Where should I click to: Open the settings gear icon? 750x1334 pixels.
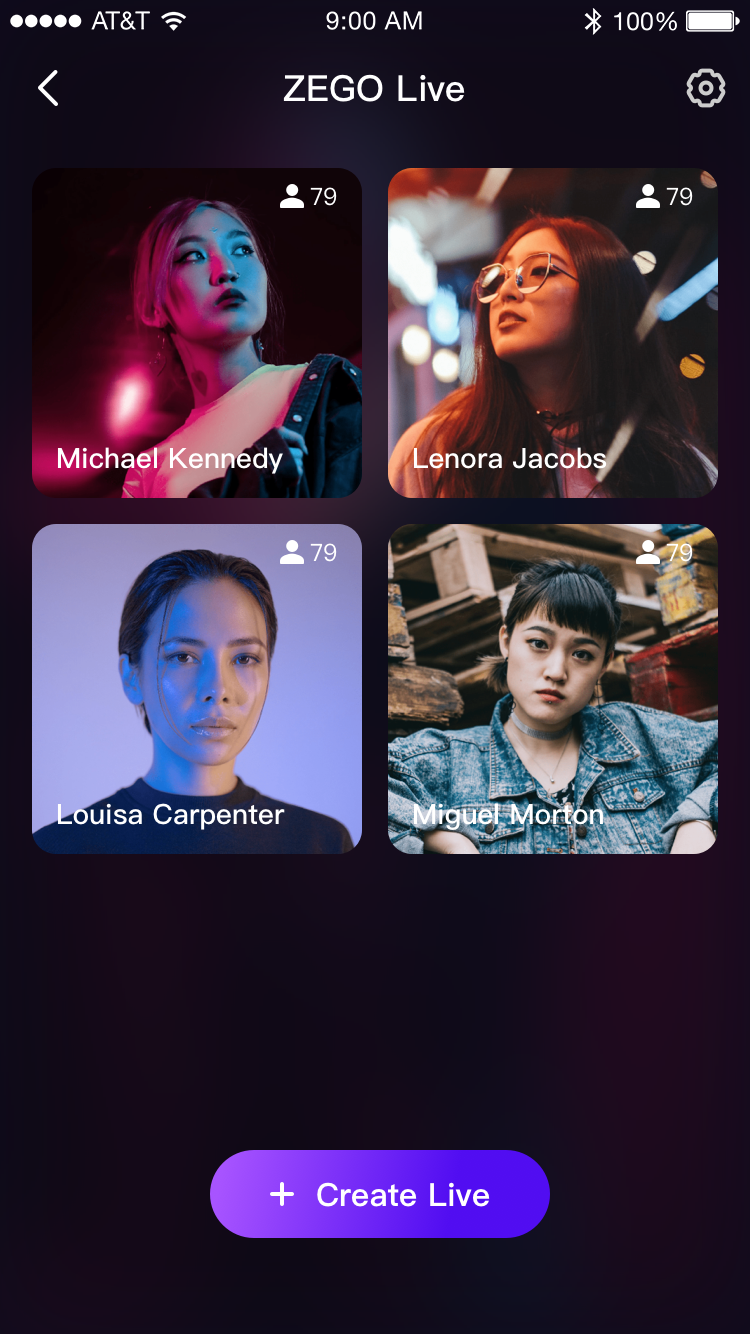click(x=705, y=88)
